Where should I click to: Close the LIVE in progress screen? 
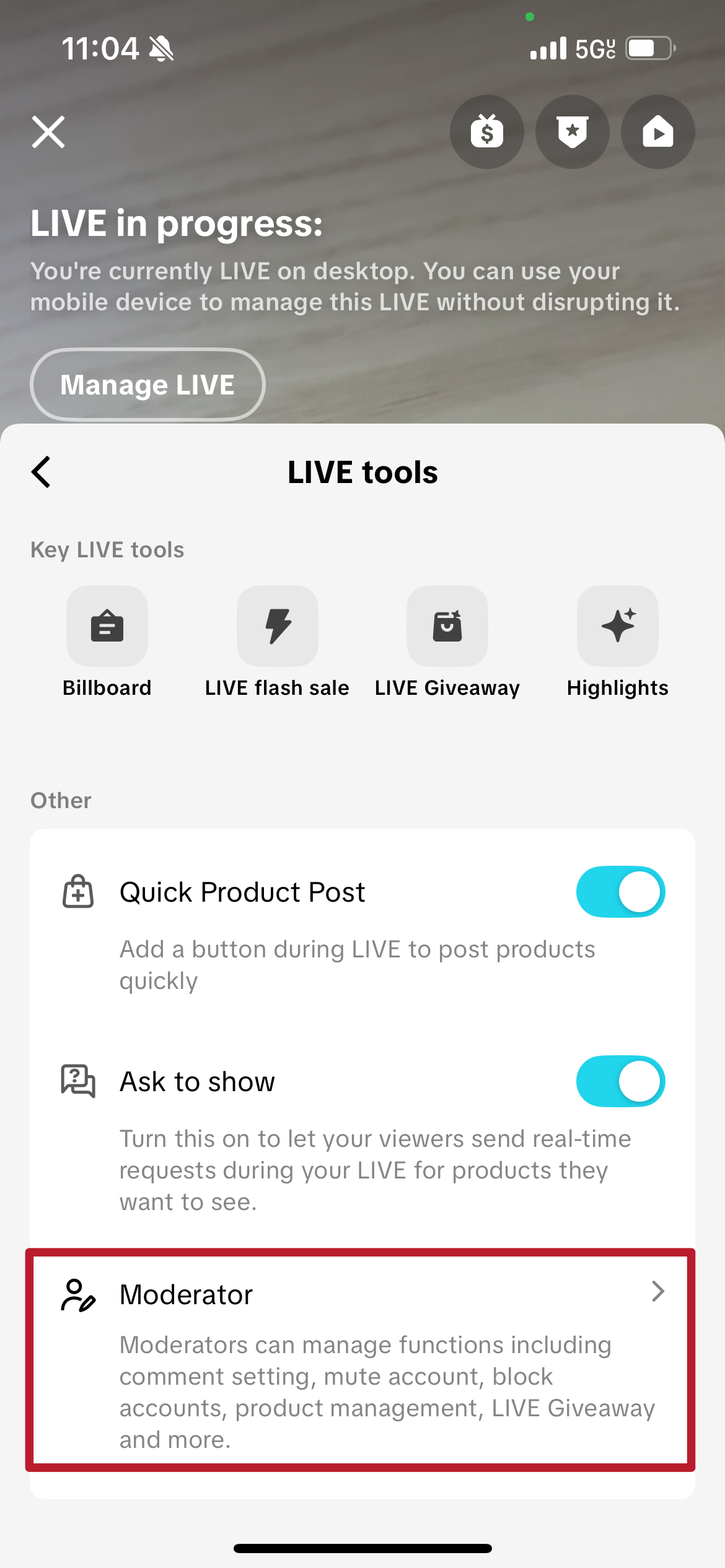click(48, 132)
